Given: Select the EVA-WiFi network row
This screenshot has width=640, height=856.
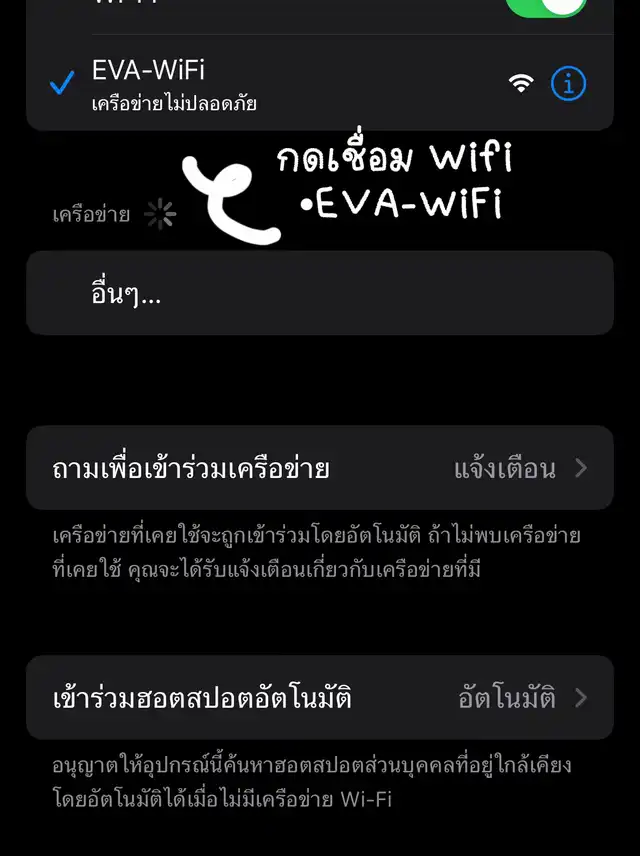Looking at the screenshot, I should pos(320,84).
